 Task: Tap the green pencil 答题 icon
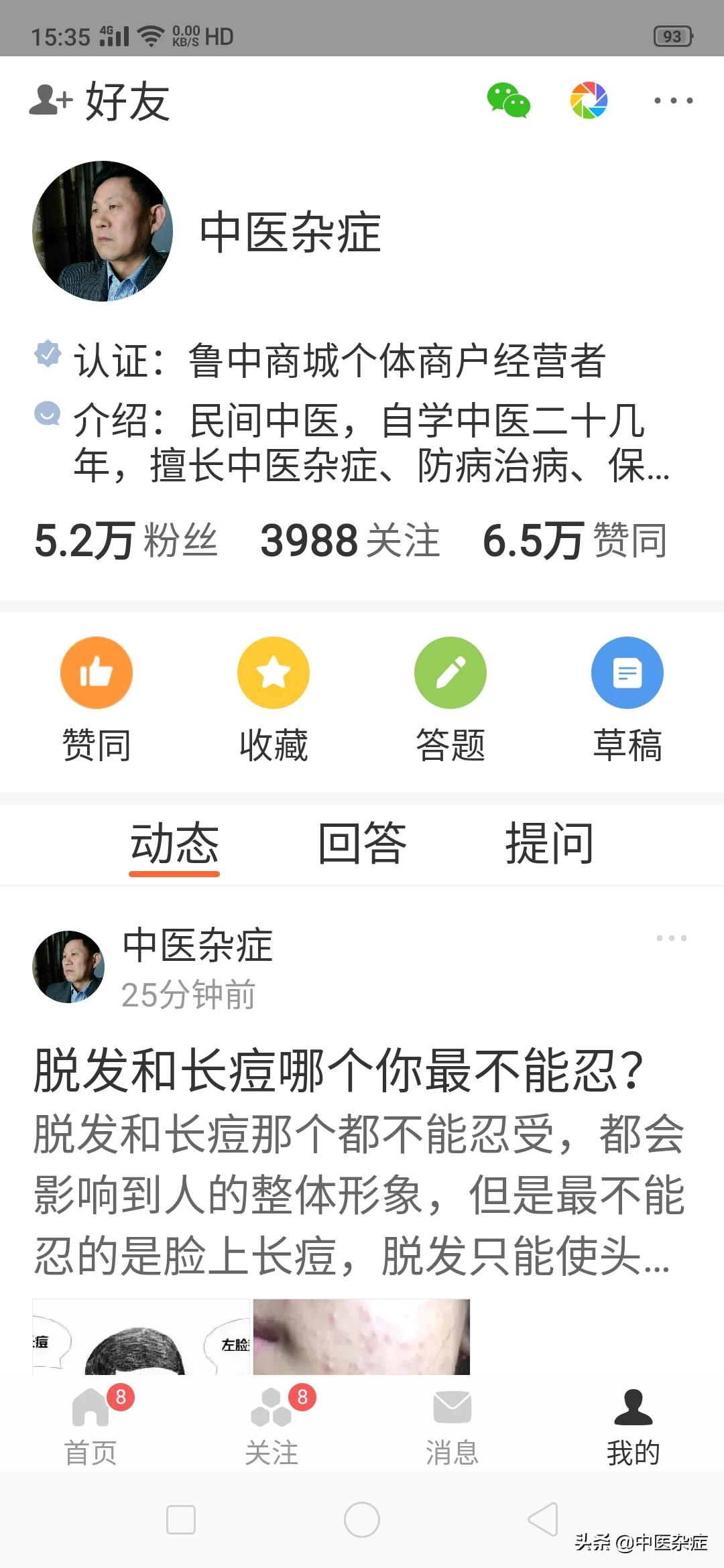tap(450, 672)
